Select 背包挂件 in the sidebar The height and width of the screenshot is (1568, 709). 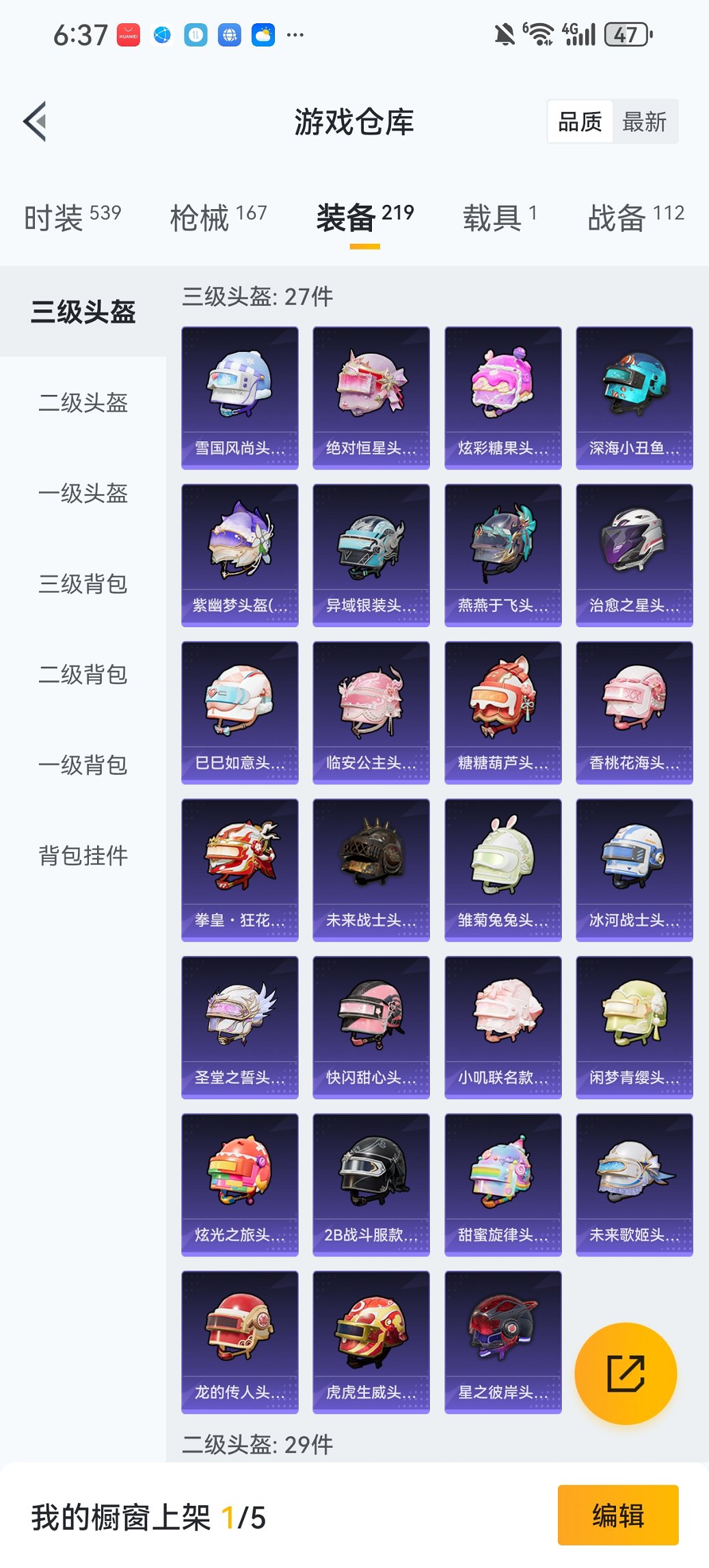[82, 855]
